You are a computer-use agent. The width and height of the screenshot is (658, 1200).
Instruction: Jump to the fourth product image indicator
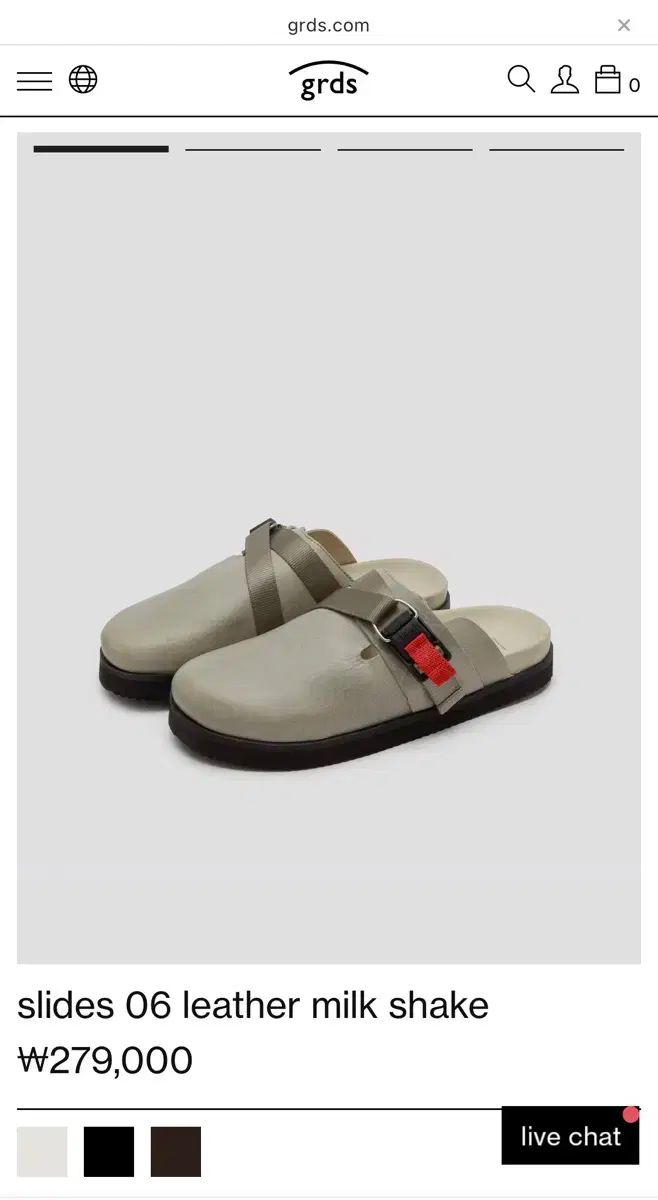click(557, 150)
